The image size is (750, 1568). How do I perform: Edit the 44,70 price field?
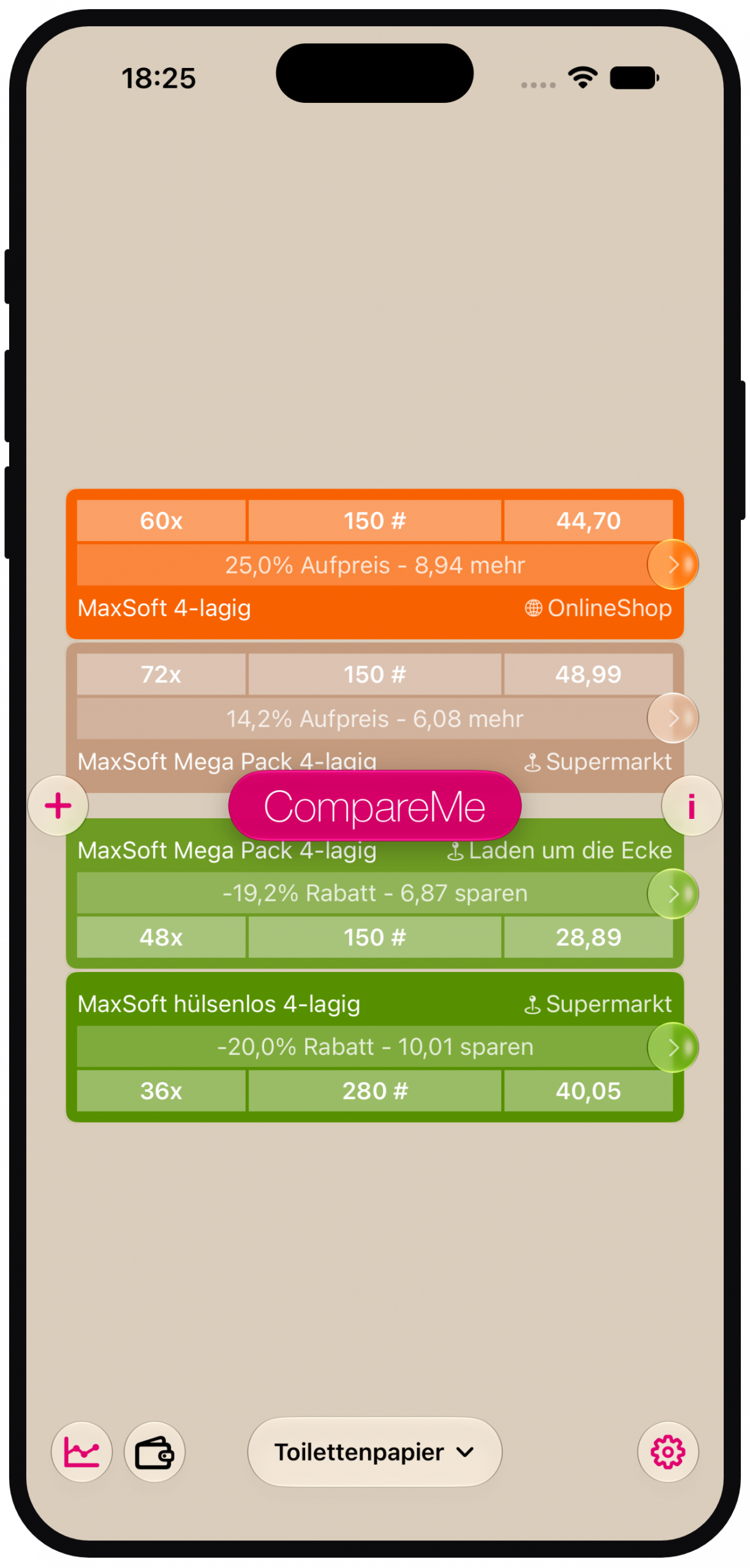(x=588, y=521)
